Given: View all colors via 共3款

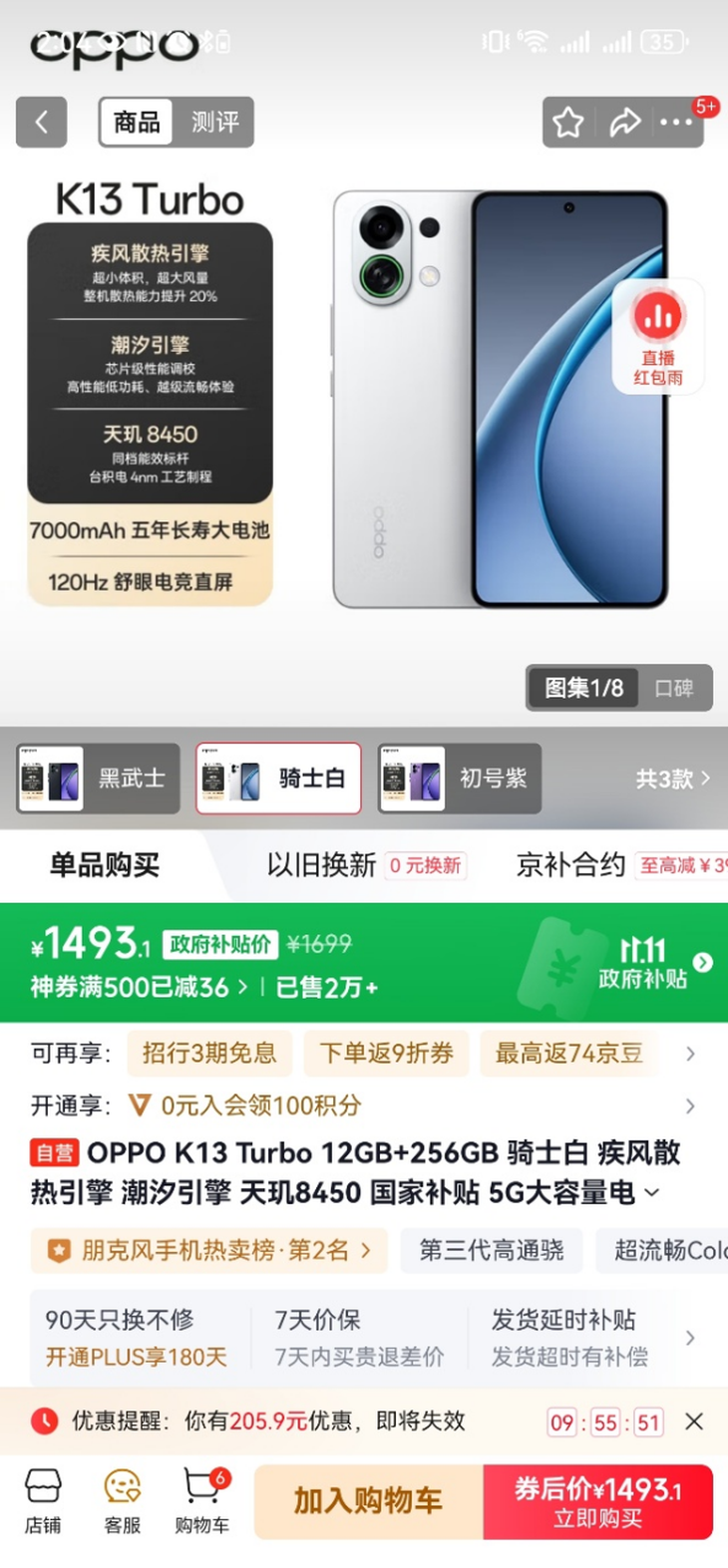Looking at the screenshot, I should pyautogui.click(x=672, y=779).
